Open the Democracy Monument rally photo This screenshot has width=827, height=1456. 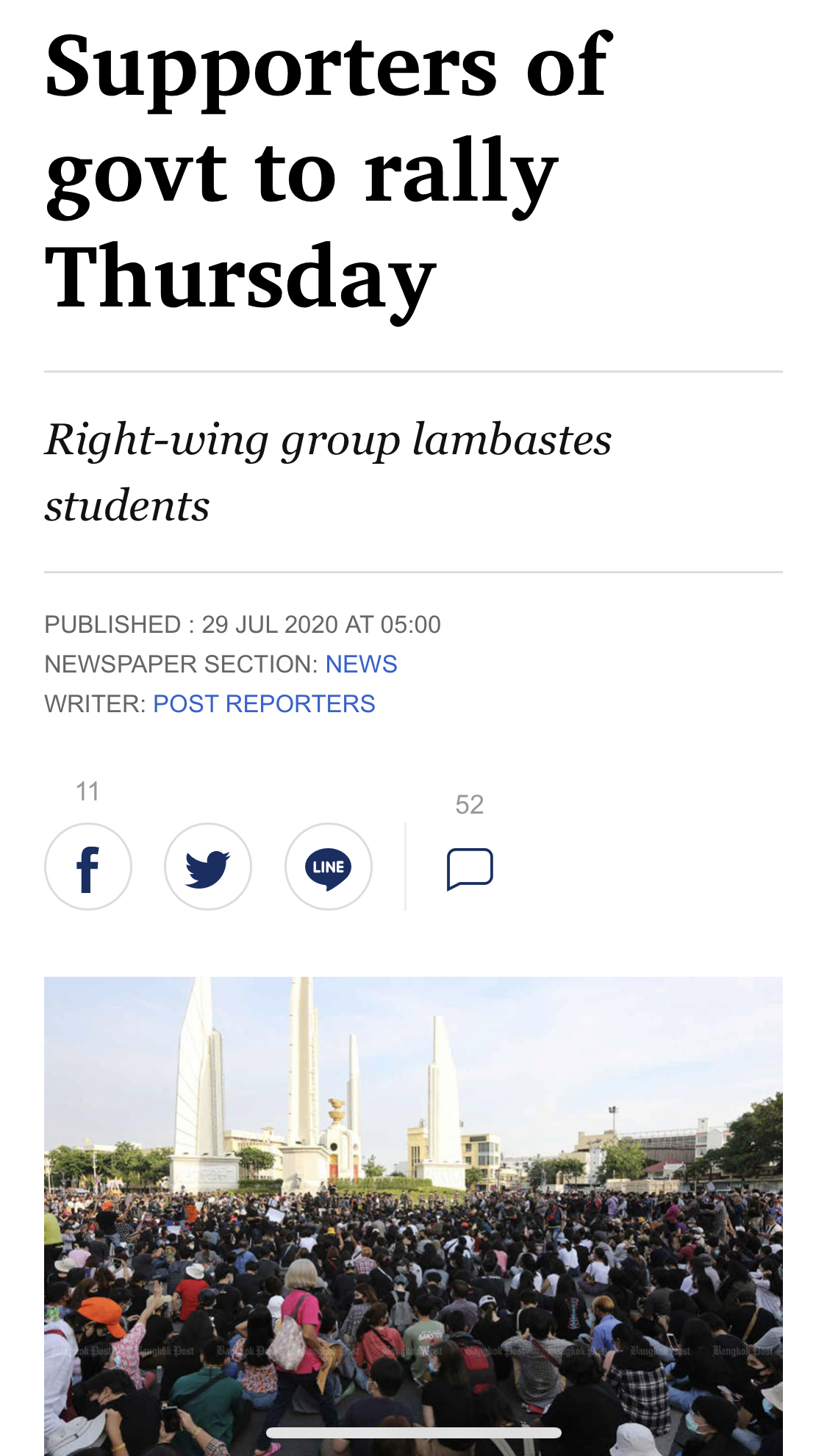(x=413, y=1213)
